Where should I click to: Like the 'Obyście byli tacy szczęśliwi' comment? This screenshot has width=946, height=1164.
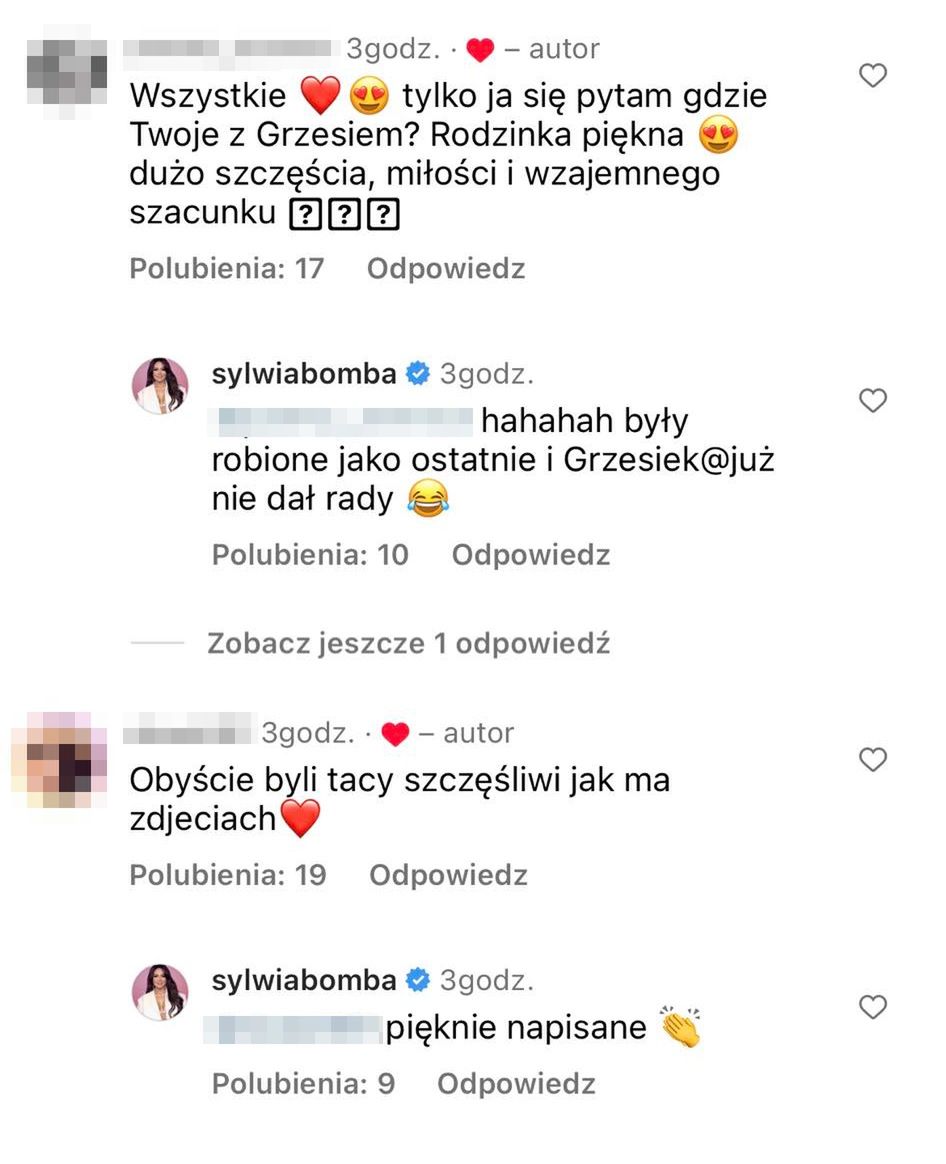click(x=873, y=759)
